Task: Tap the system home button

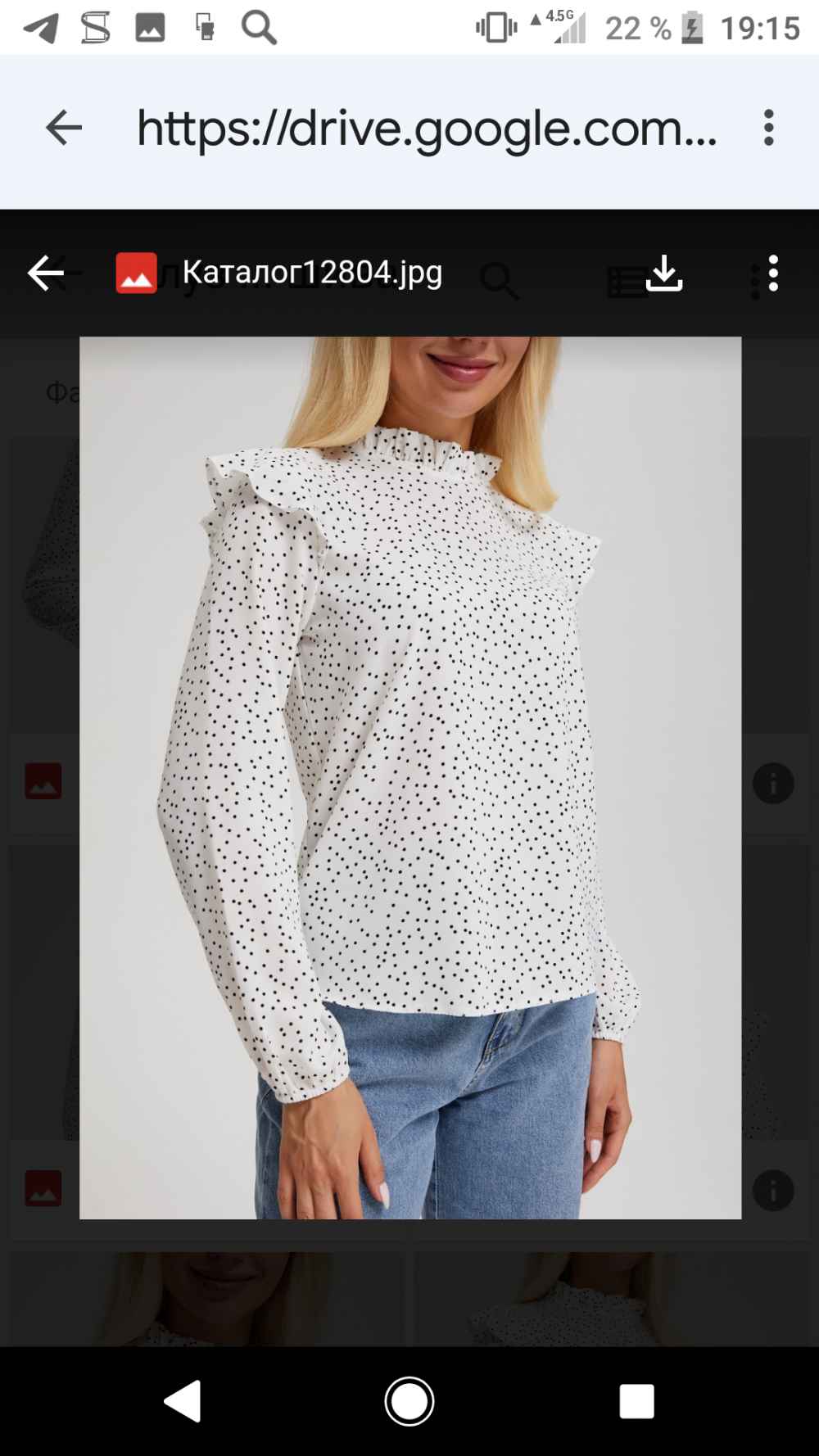Action: (409, 1402)
